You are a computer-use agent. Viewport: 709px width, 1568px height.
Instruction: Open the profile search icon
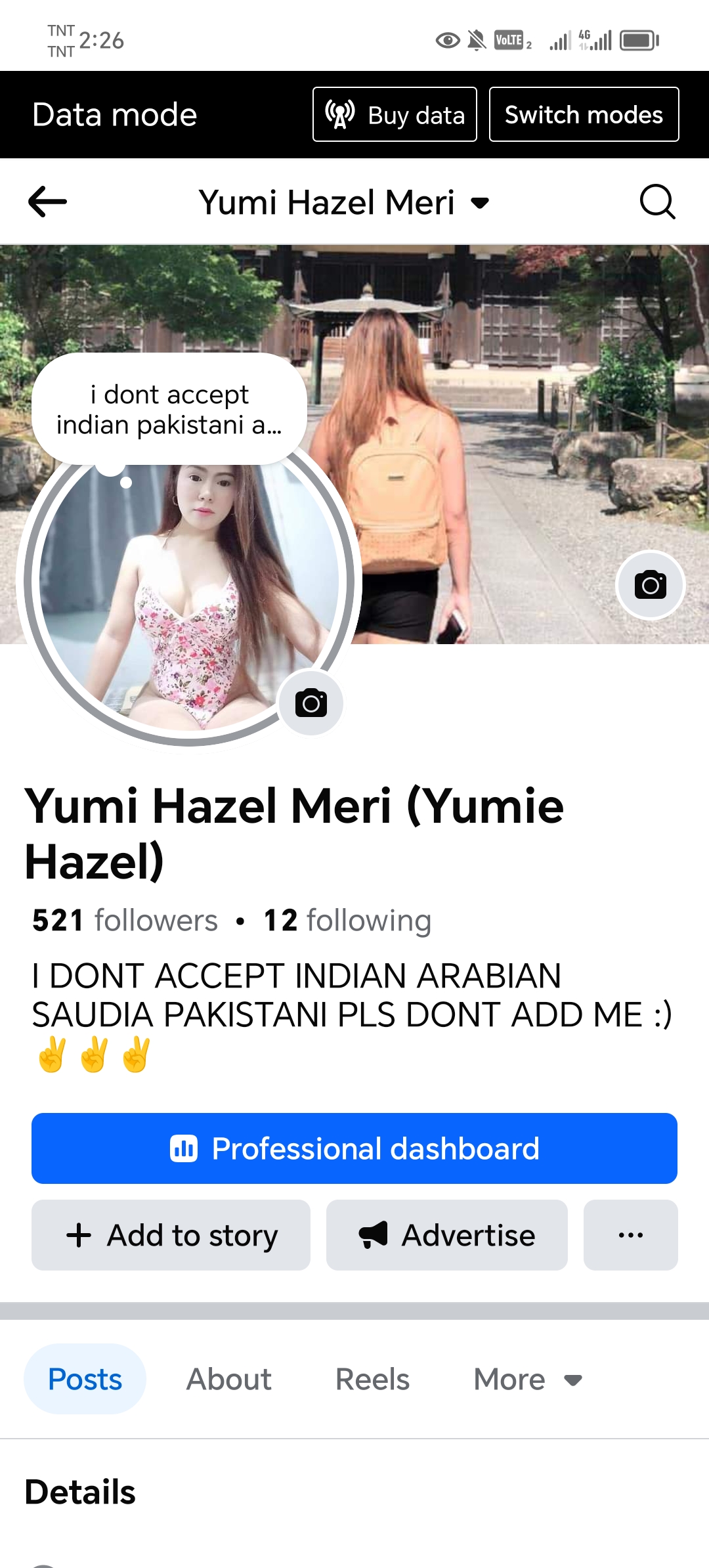(x=657, y=202)
